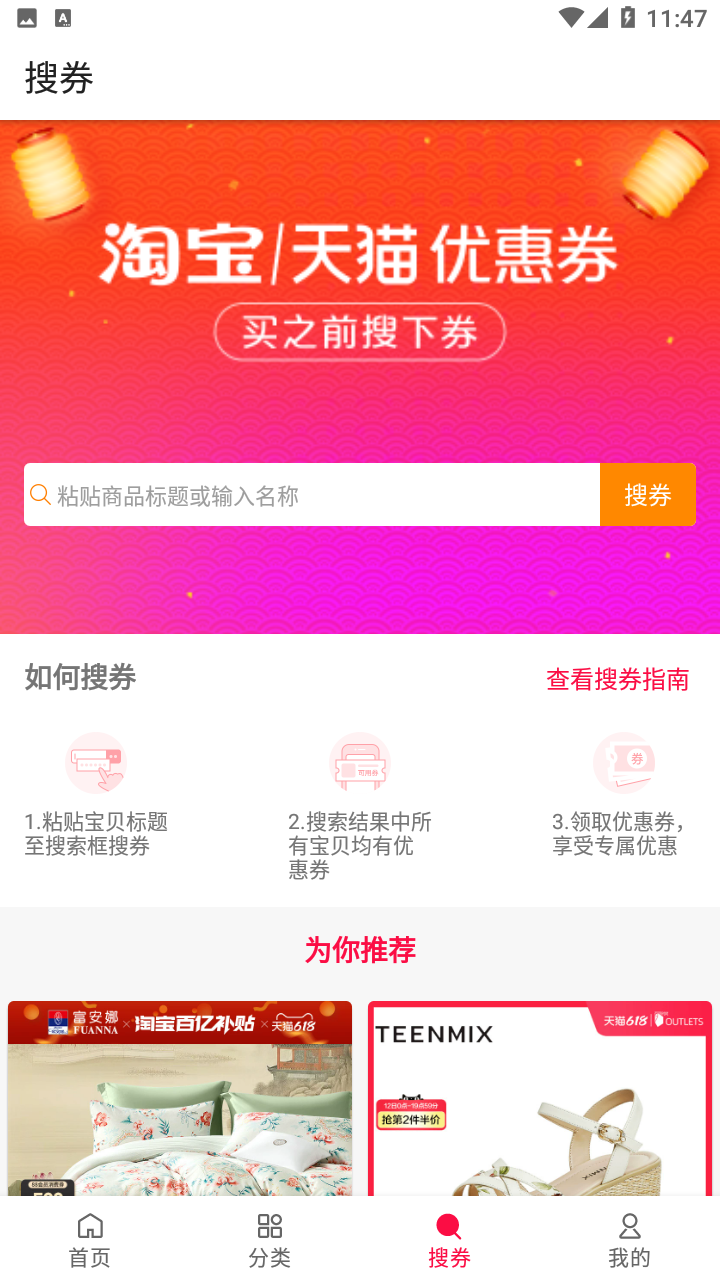Go to the 我的 tab

tap(630, 1240)
